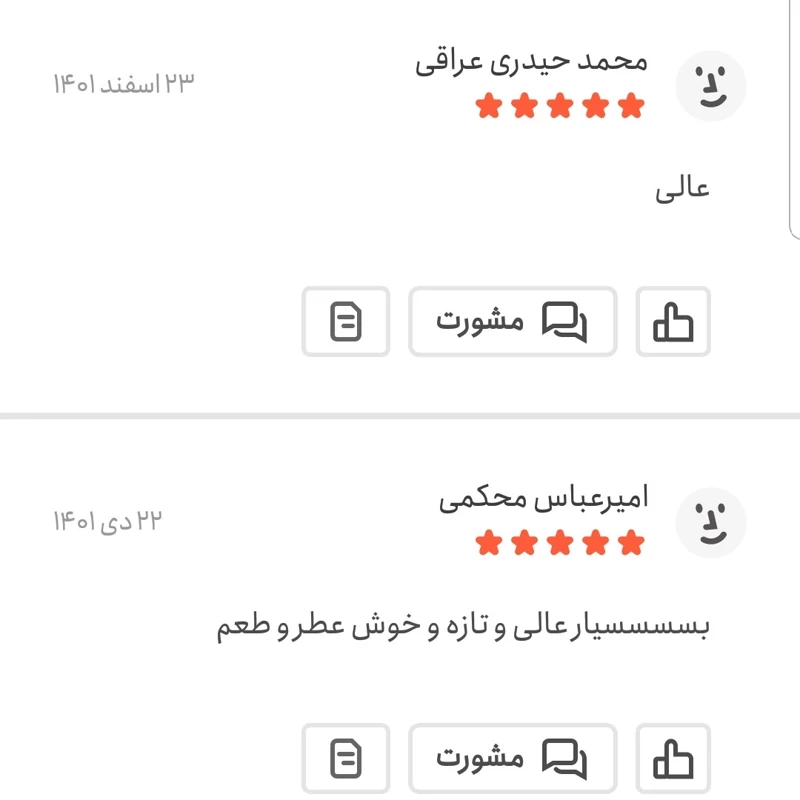Tap مشورت under امیرعباس محکمی's review
Screen dimensions: 800x800
[x=512, y=759]
